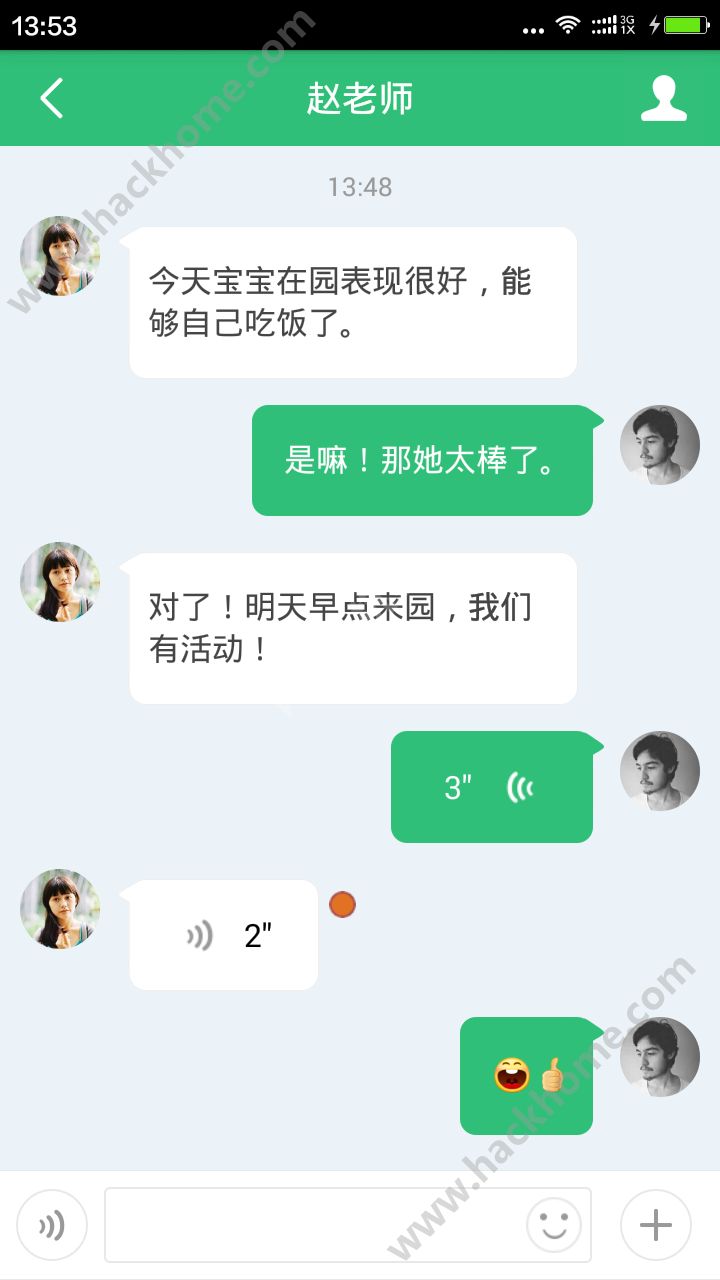The height and width of the screenshot is (1280, 720).
Task: Switch to voice input mode
Action: tap(52, 1225)
